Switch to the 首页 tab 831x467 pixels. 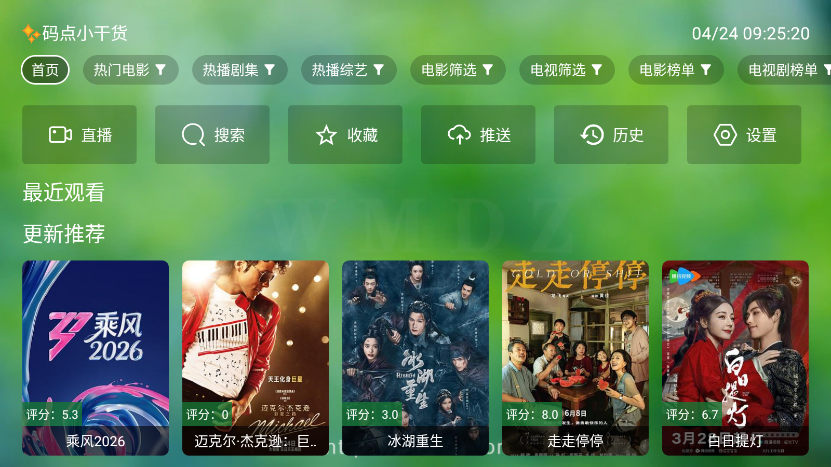(x=45, y=70)
